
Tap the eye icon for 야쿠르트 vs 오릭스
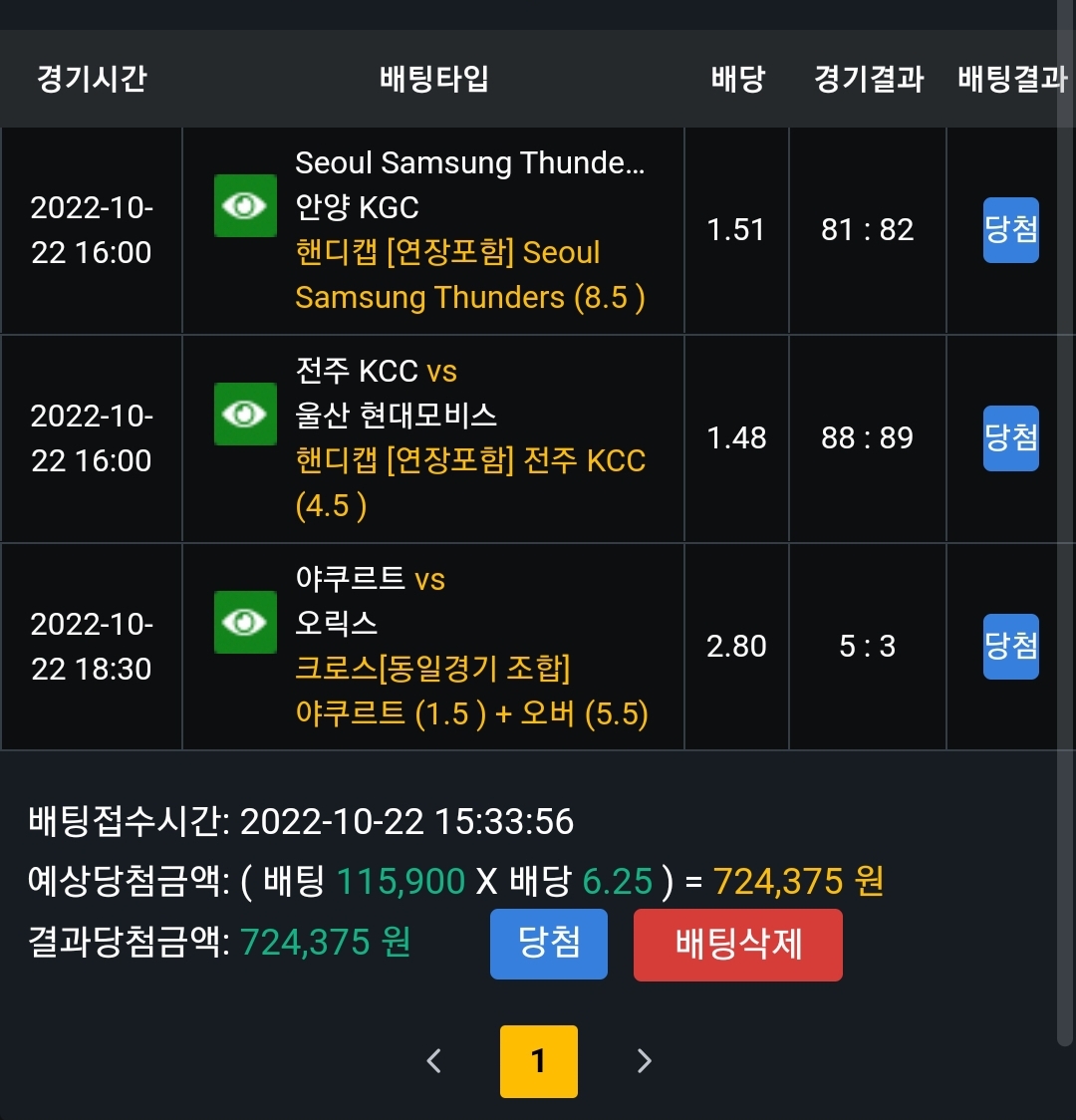click(245, 622)
